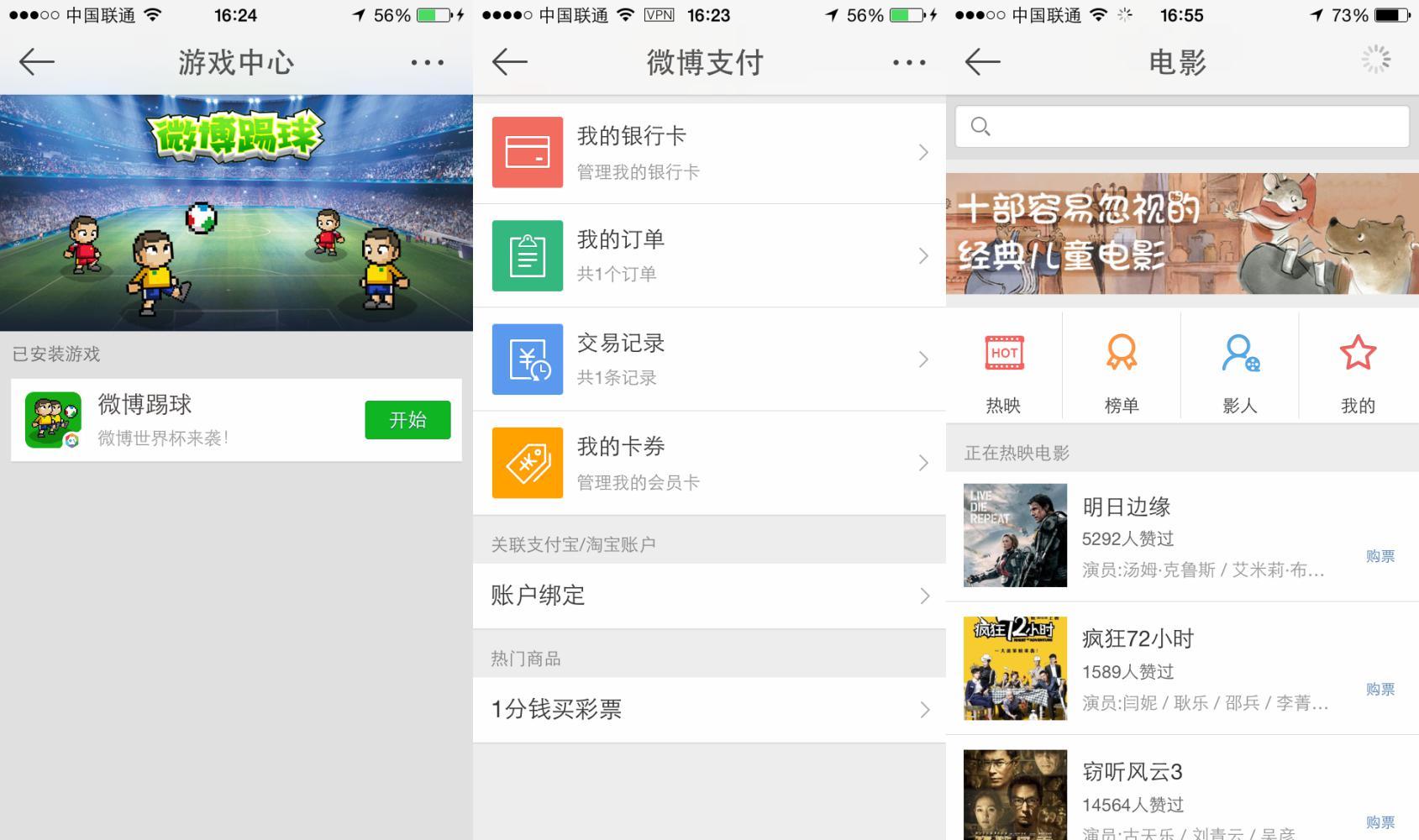Open 账户绑定 settings

click(709, 596)
